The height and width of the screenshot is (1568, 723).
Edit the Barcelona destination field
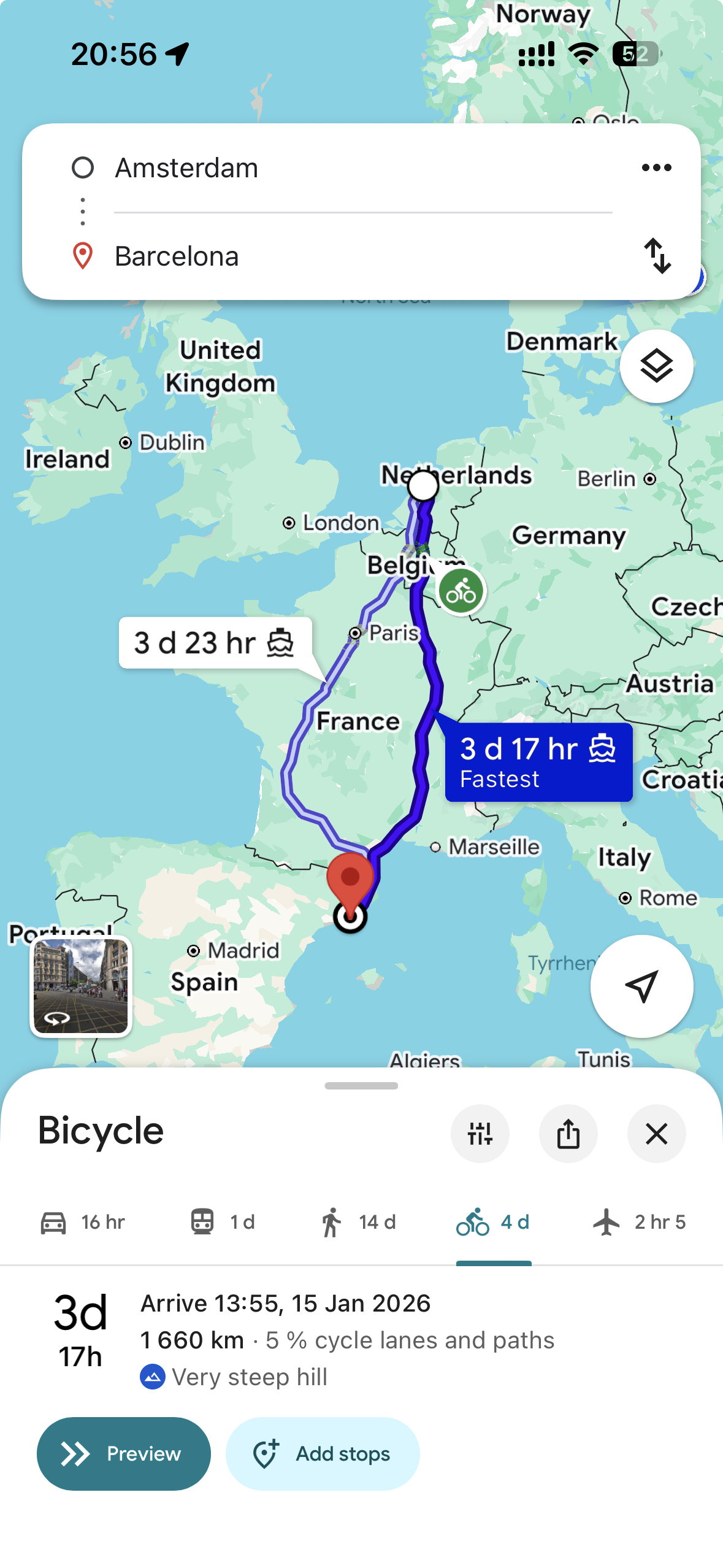[343, 256]
